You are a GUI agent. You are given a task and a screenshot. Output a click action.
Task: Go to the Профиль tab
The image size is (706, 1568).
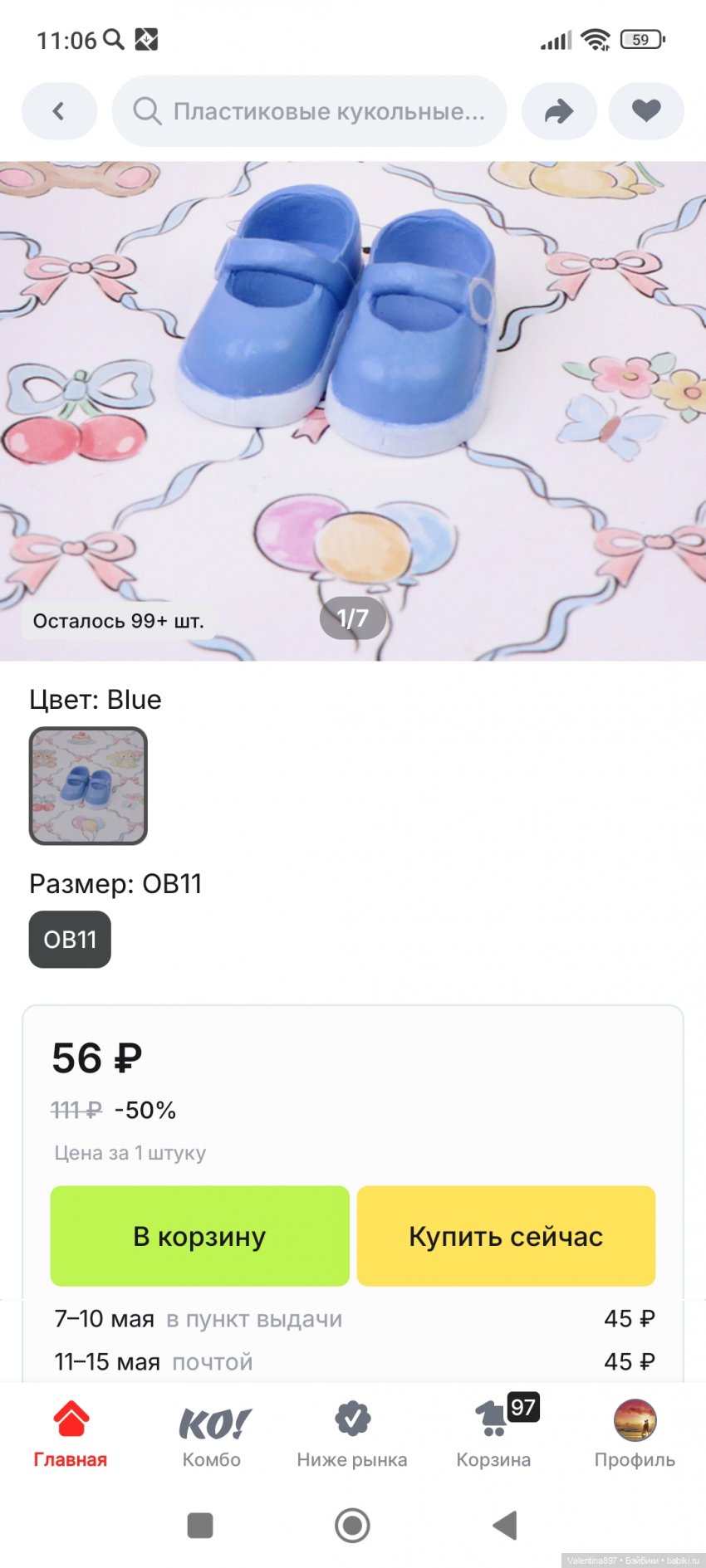click(635, 1434)
